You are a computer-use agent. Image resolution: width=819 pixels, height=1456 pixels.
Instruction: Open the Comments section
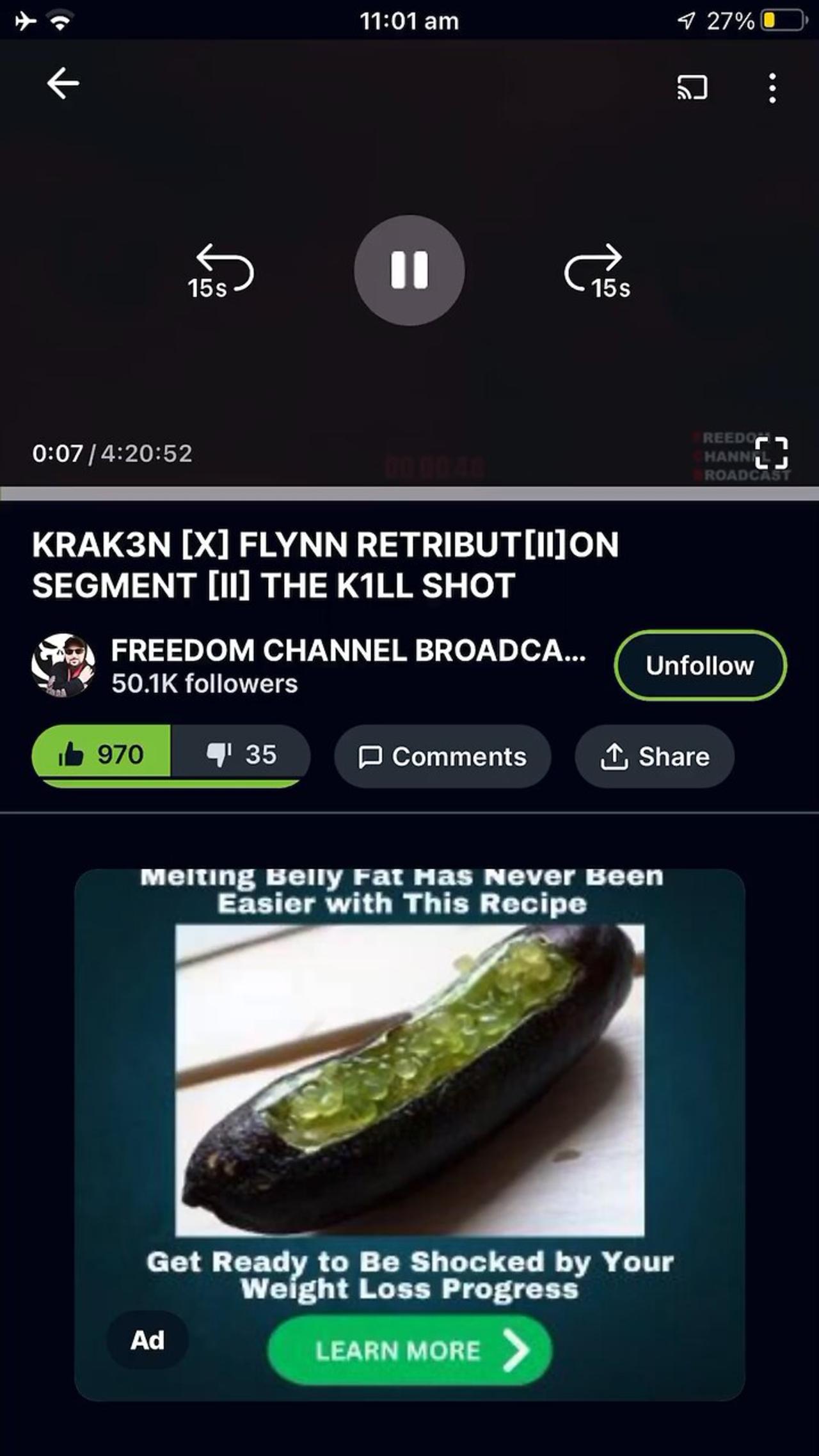(x=442, y=757)
